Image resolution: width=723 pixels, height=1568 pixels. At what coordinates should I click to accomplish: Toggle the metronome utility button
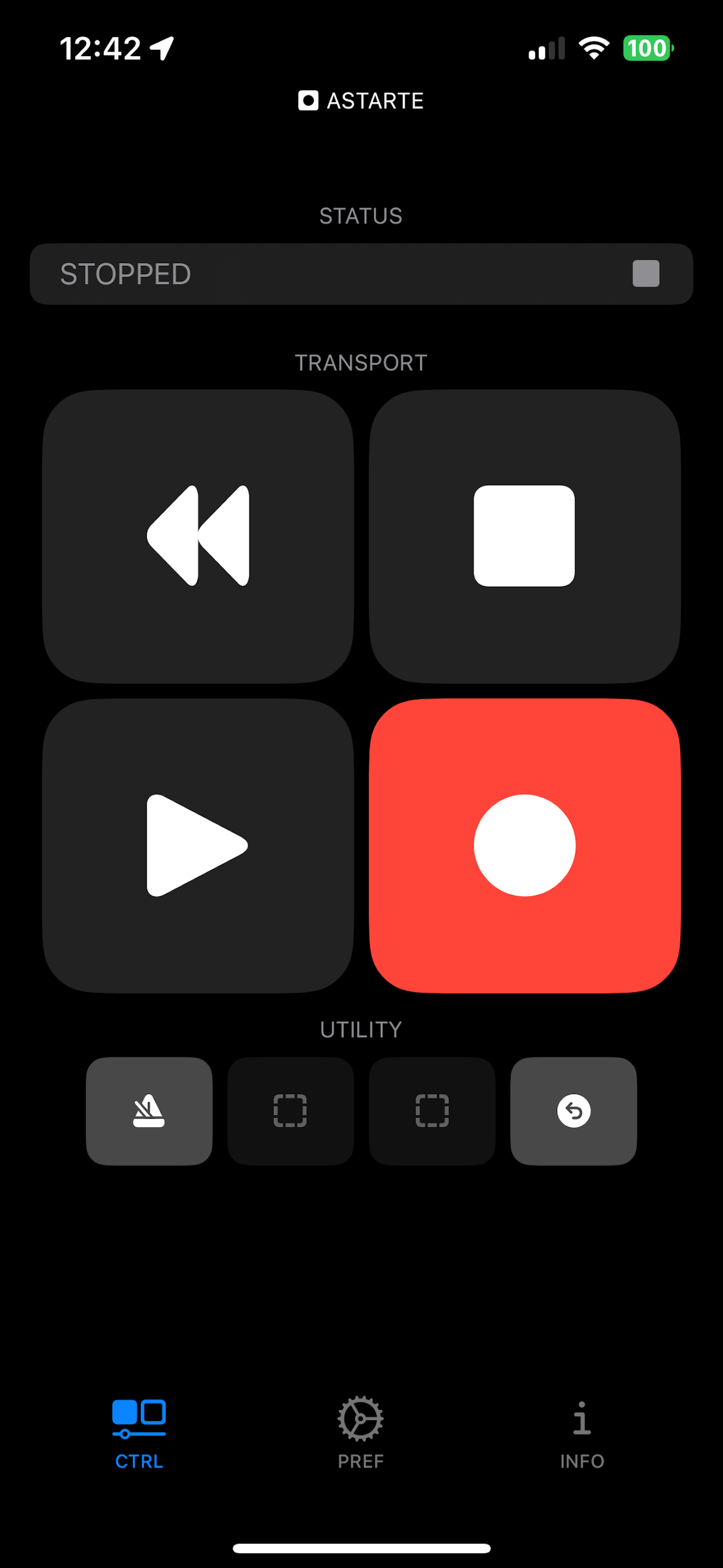click(x=149, y=1111)
